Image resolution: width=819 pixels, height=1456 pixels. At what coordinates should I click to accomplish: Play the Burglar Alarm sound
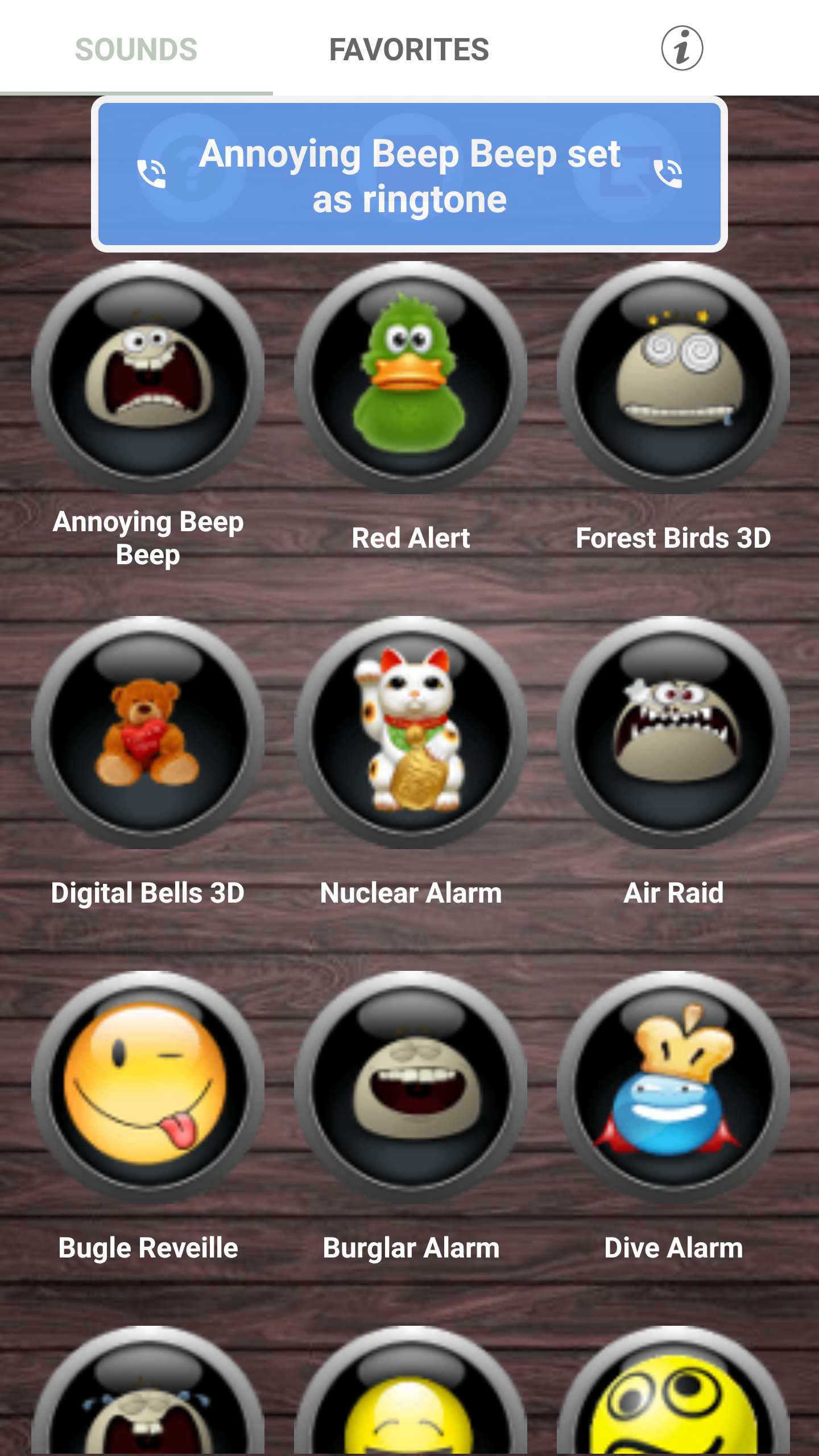tap(411, 1087)
